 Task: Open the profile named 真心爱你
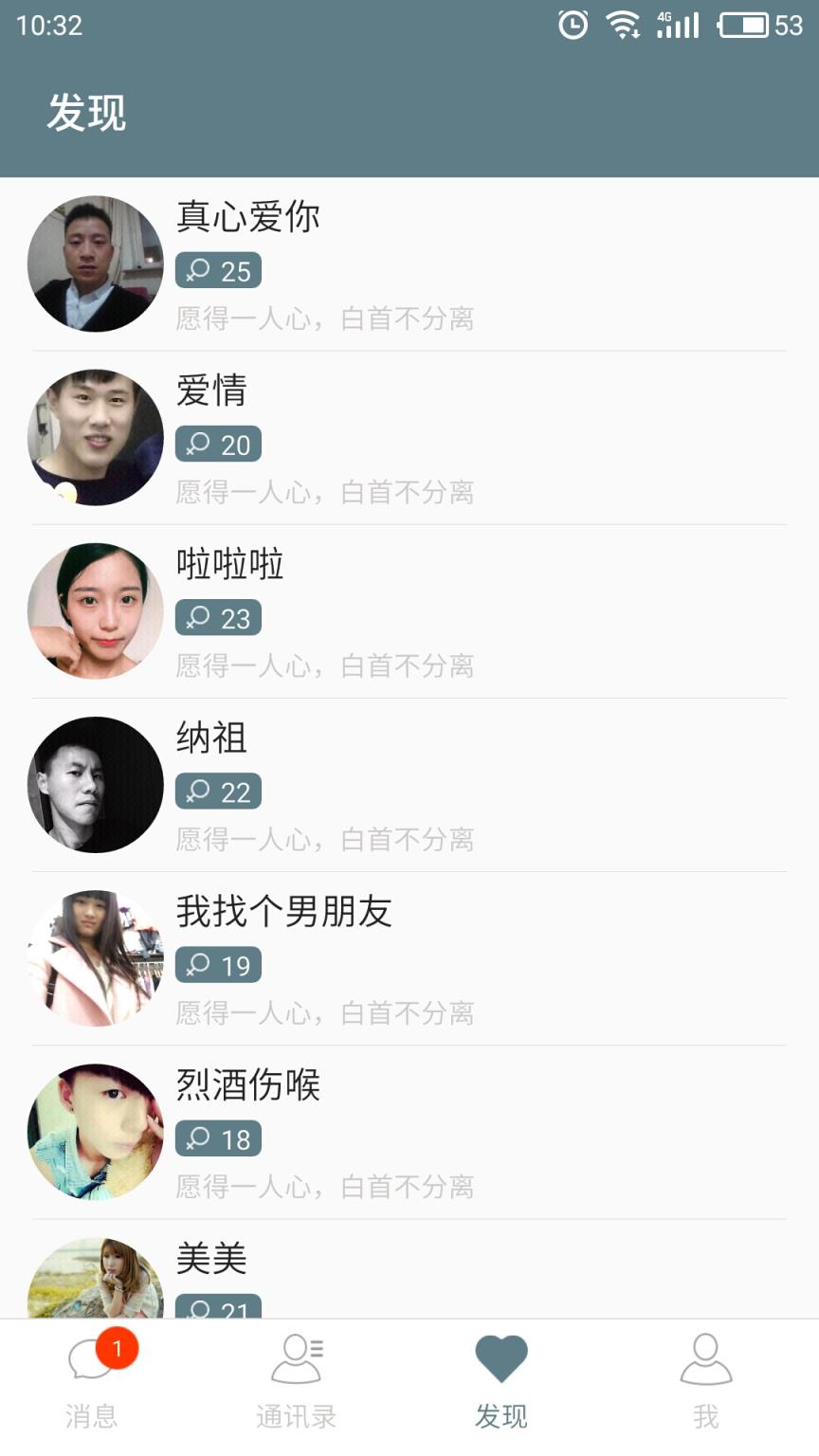pyautogui.click(x=248, y=216)
